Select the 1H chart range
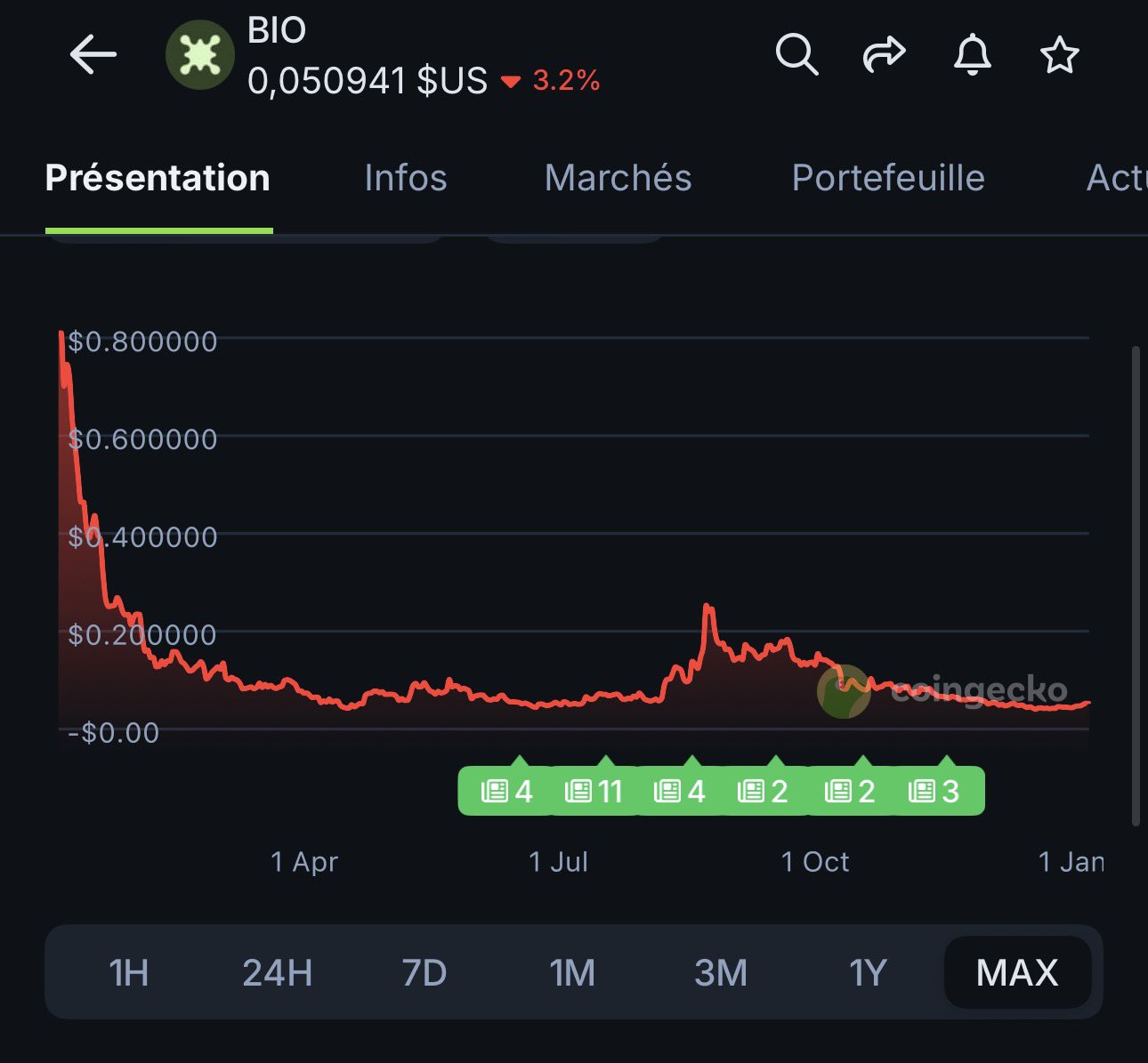Viewport: 1148px width, 1063px height. (x=128, y=972)
